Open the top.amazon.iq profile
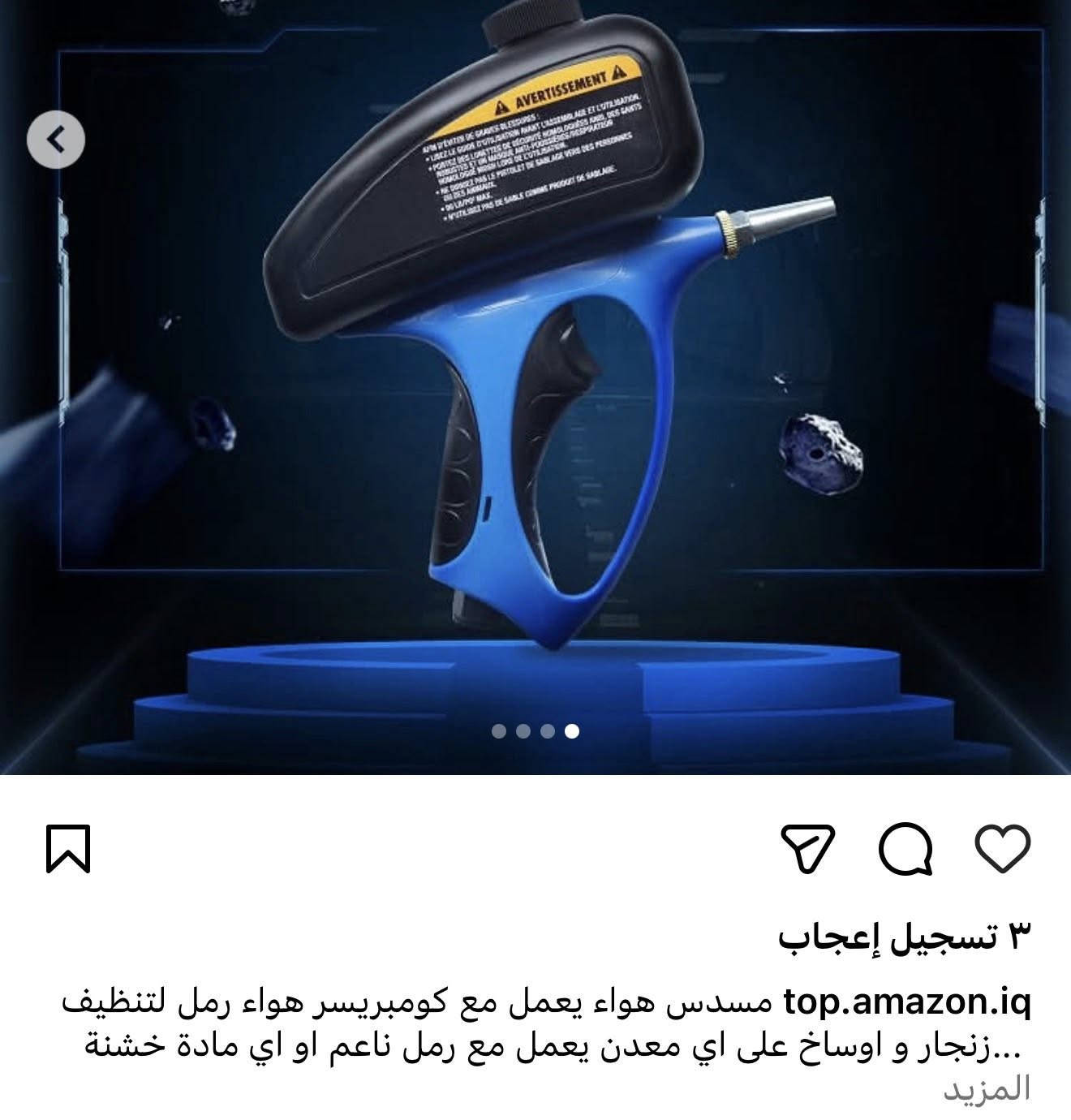Viewport: 1071px width, 1120px height. pos(907,1003)
